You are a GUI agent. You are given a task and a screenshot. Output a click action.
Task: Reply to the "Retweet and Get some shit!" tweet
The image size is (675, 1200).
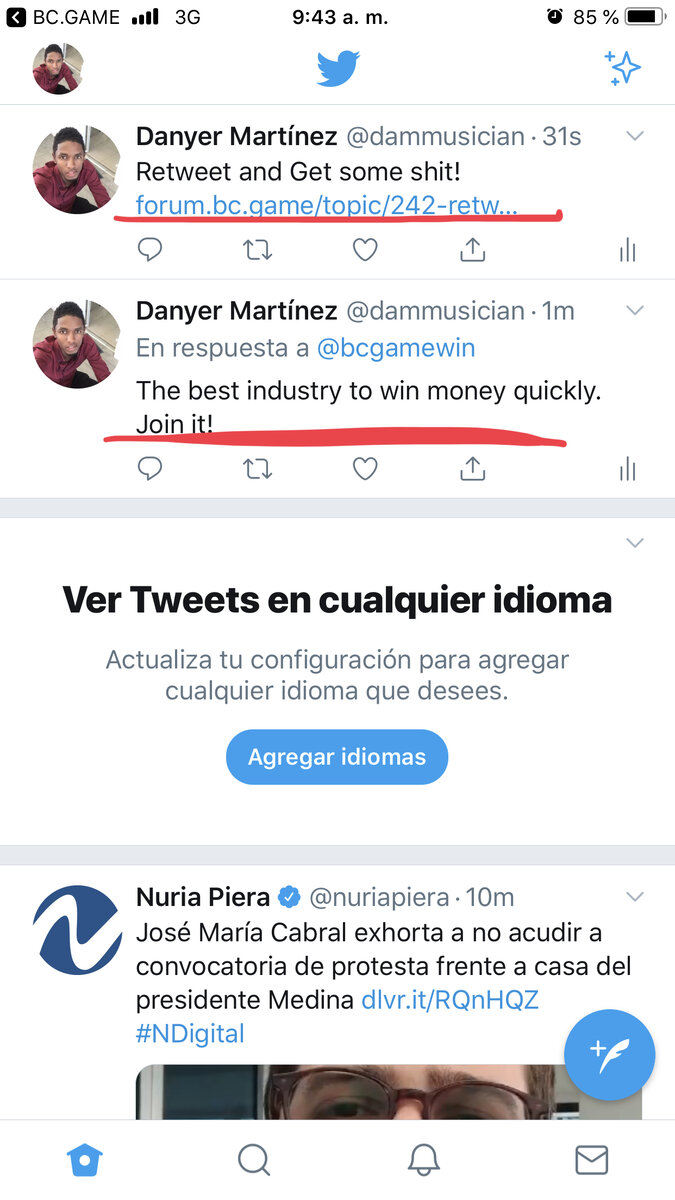pyautogui.click(x=150, y=249)
